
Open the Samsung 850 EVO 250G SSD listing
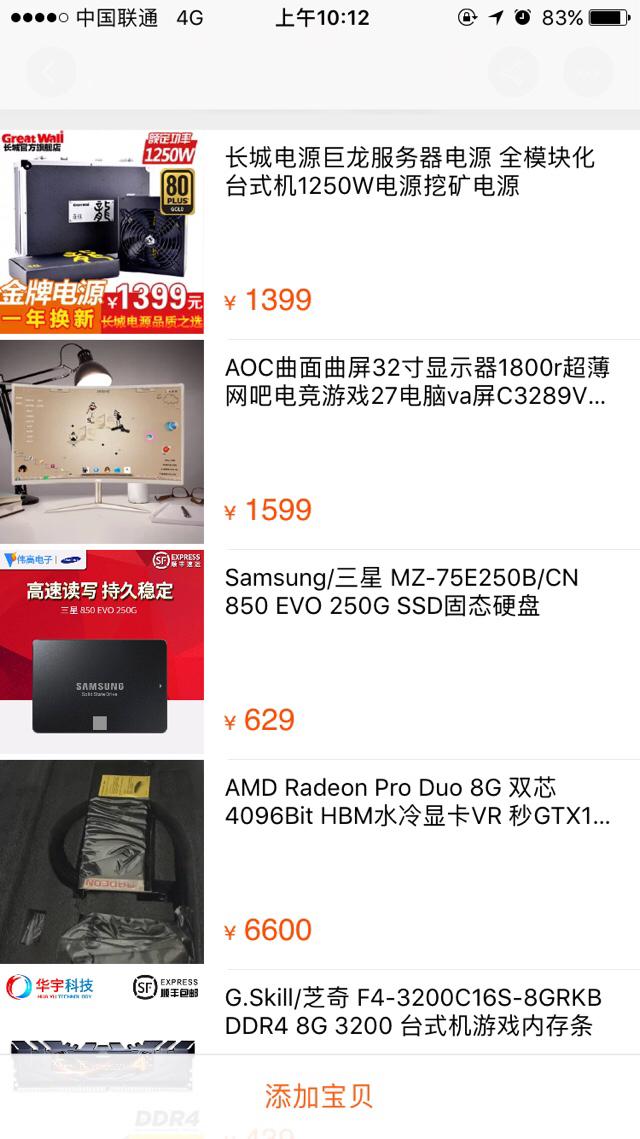[401, 592]
